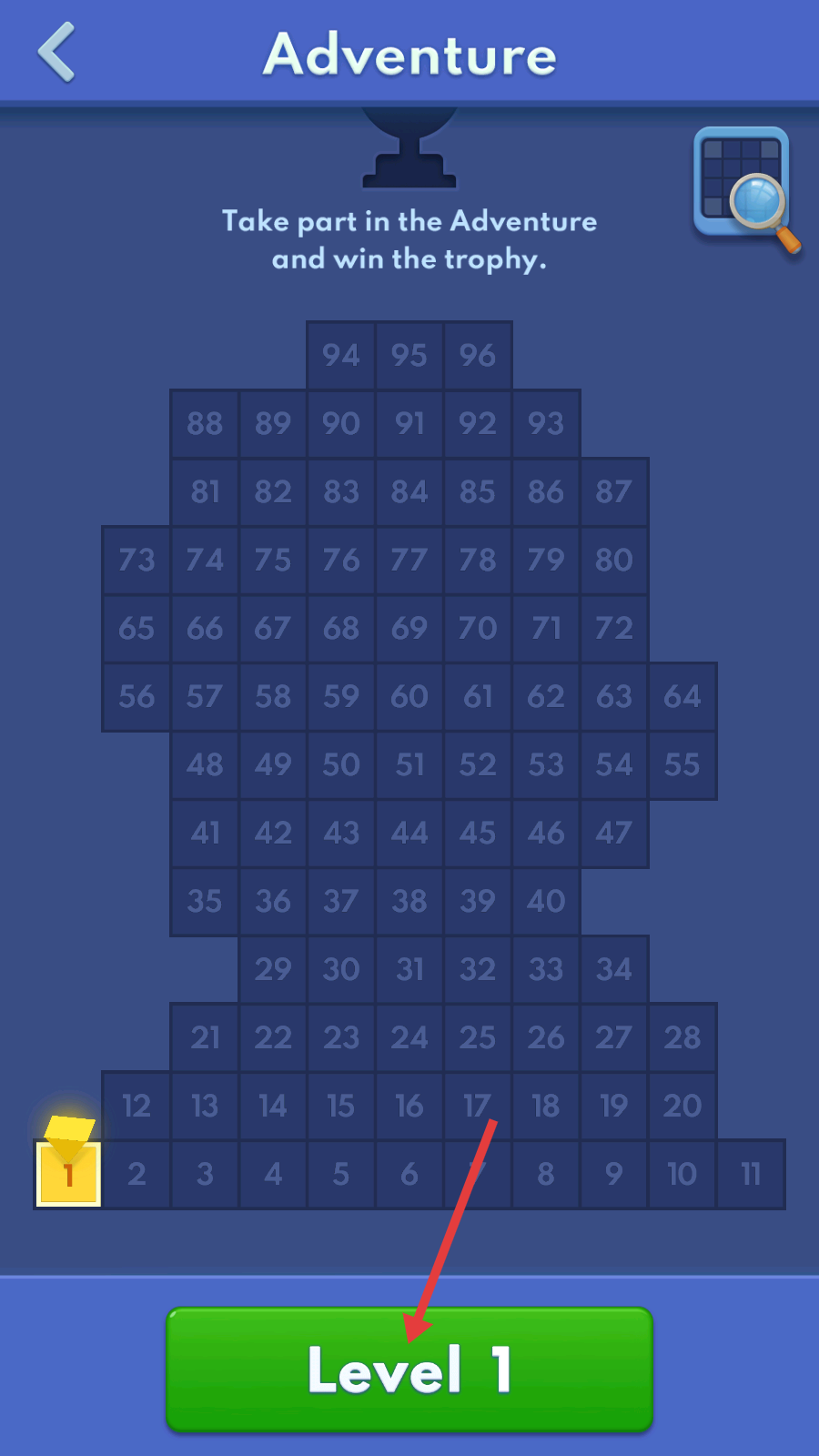
Task: Start Level 1 with the green button
Action: point(409,1369)
